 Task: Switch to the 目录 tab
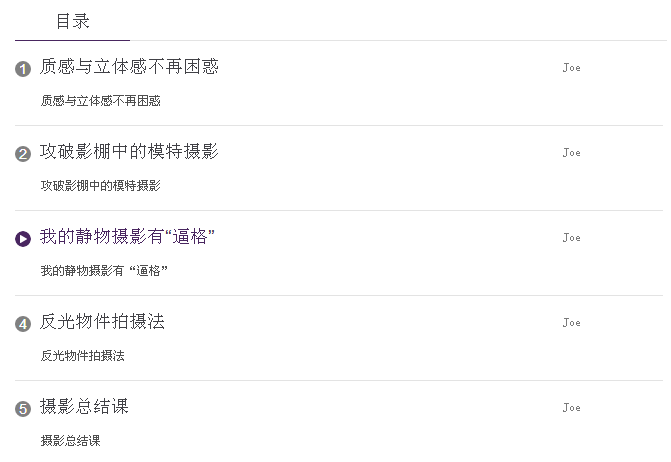click(x=72, y=21)
